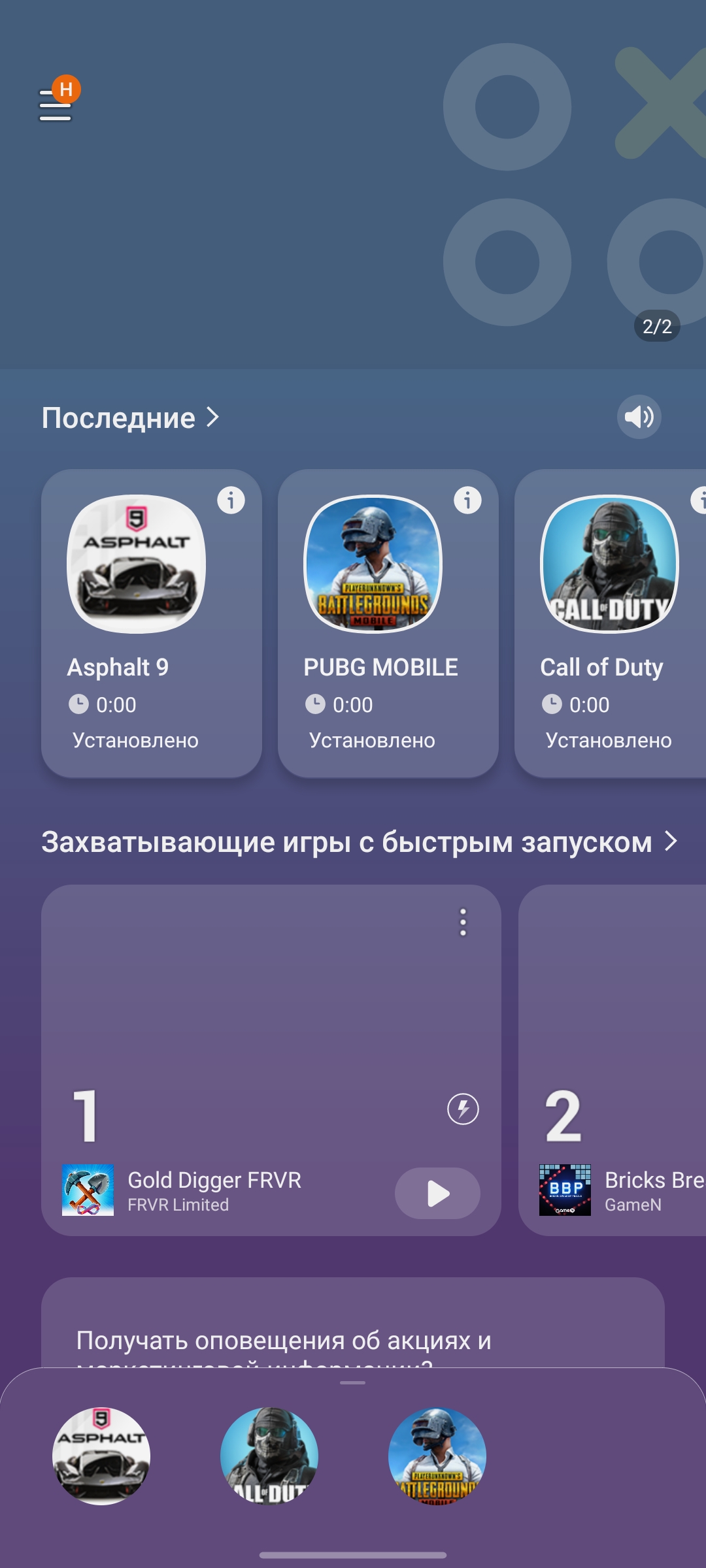This screenshot has height=1568, width=706.
Task: Show info for Asphalt 9
Action: click(x=231, y=500)
